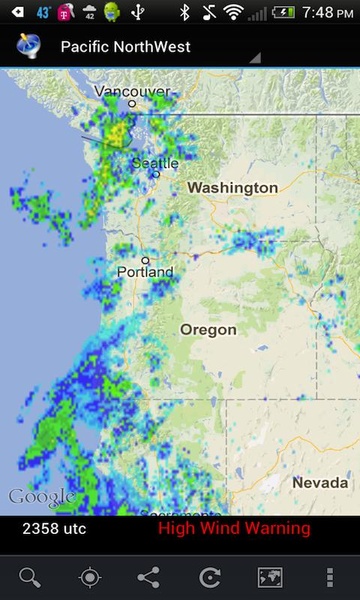Open the map type icon
The width and height of the screenshot is (360, 600).
[270, 577]
